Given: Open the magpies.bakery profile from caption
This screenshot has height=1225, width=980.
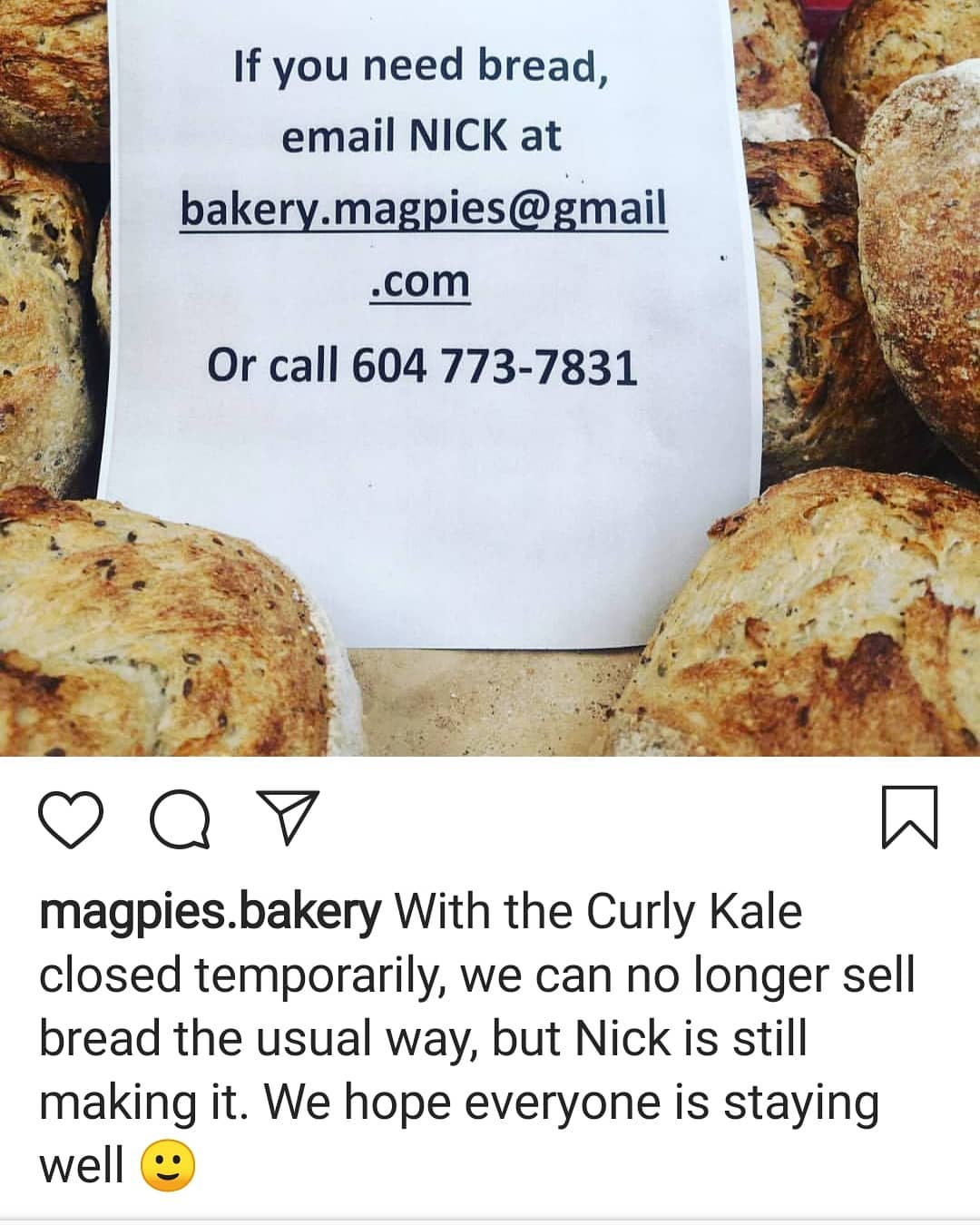Looking at the screenshot, I should 210,911.
